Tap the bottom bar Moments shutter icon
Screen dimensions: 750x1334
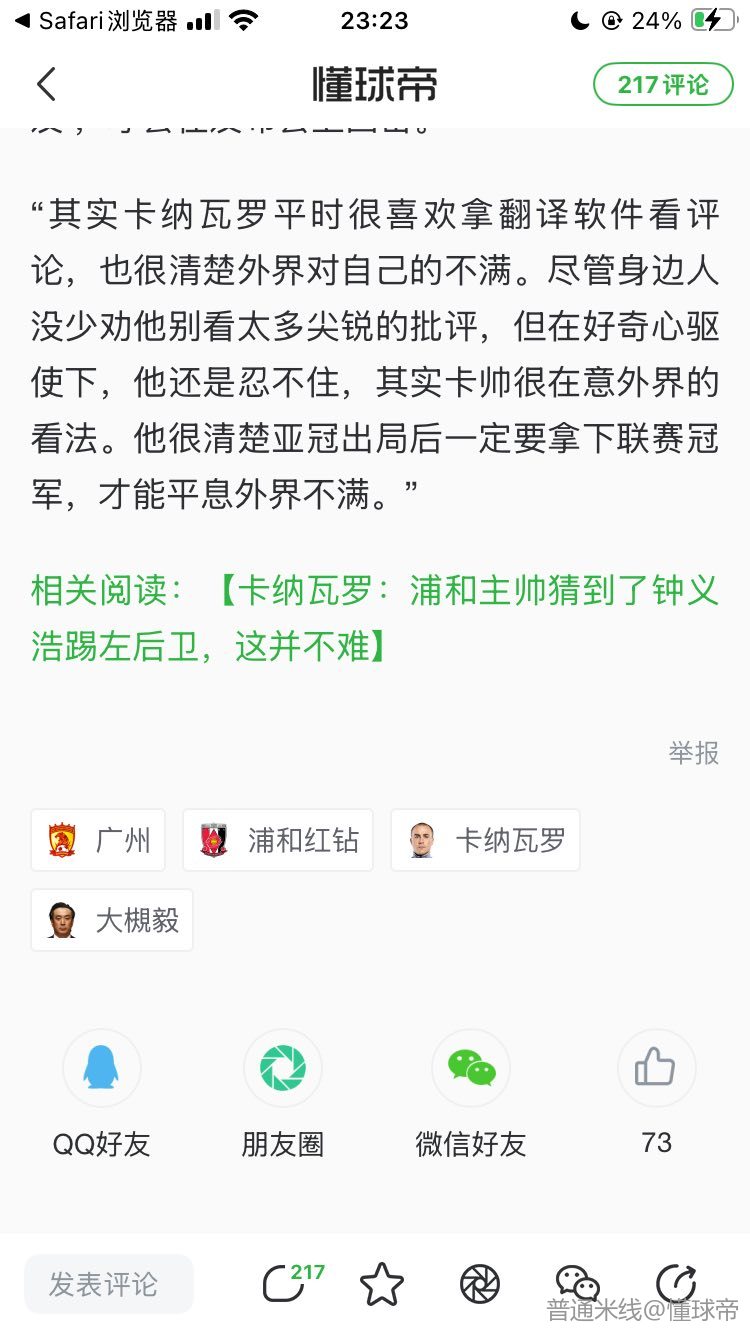[x=480, y=1284]
